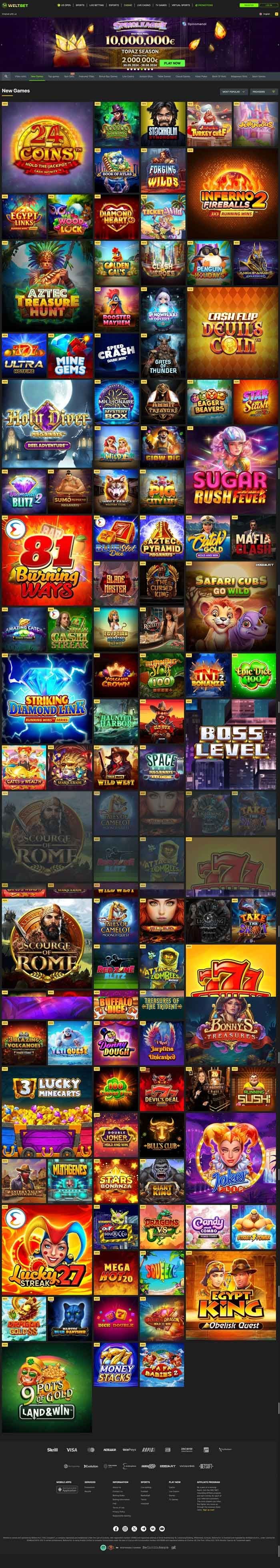Tap the green Register button
Viewport: 280px width, 1568px height.
(x=248, y=5)
